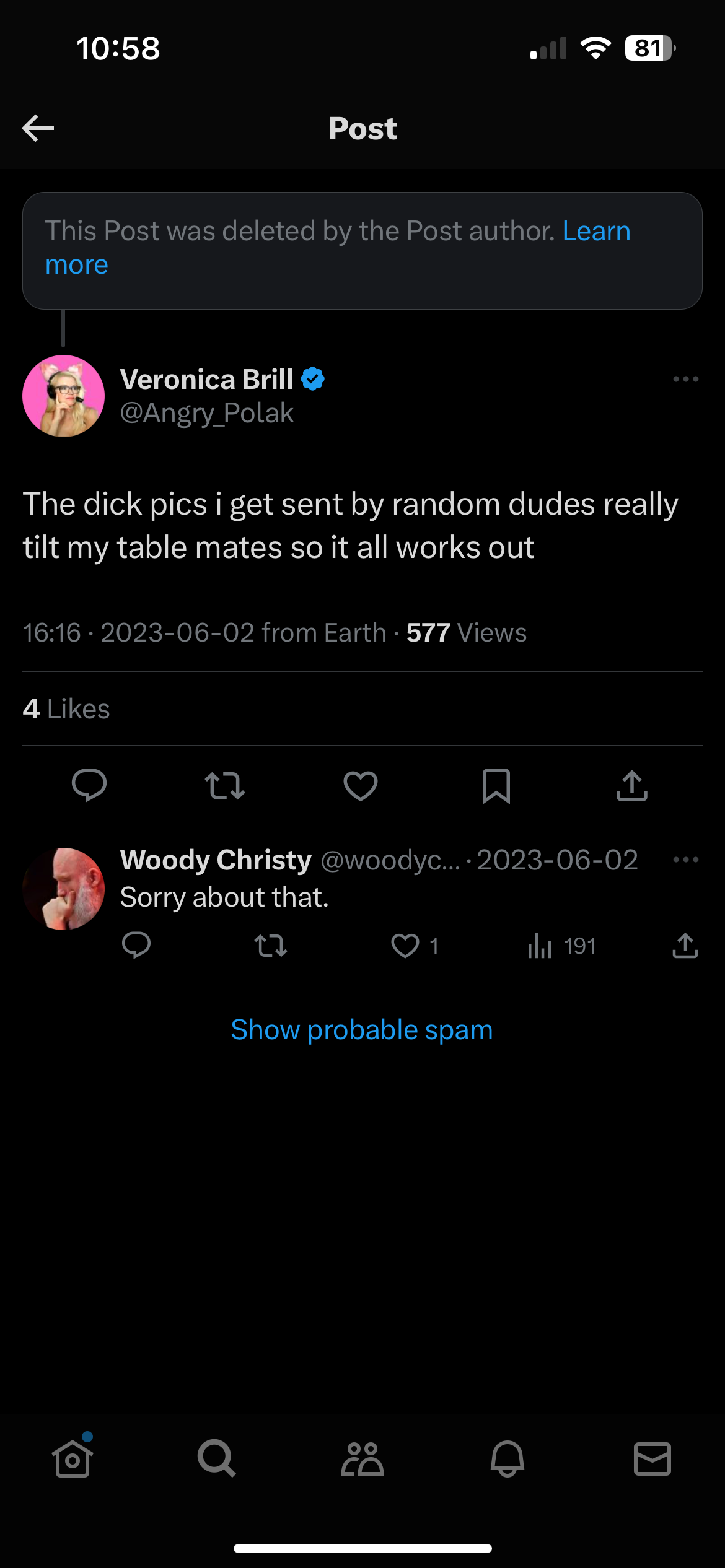Image resolution: width=725 pixels, height=1568 pixels.
Task: Like Veronica Brill's post
Action: point(361,785)
